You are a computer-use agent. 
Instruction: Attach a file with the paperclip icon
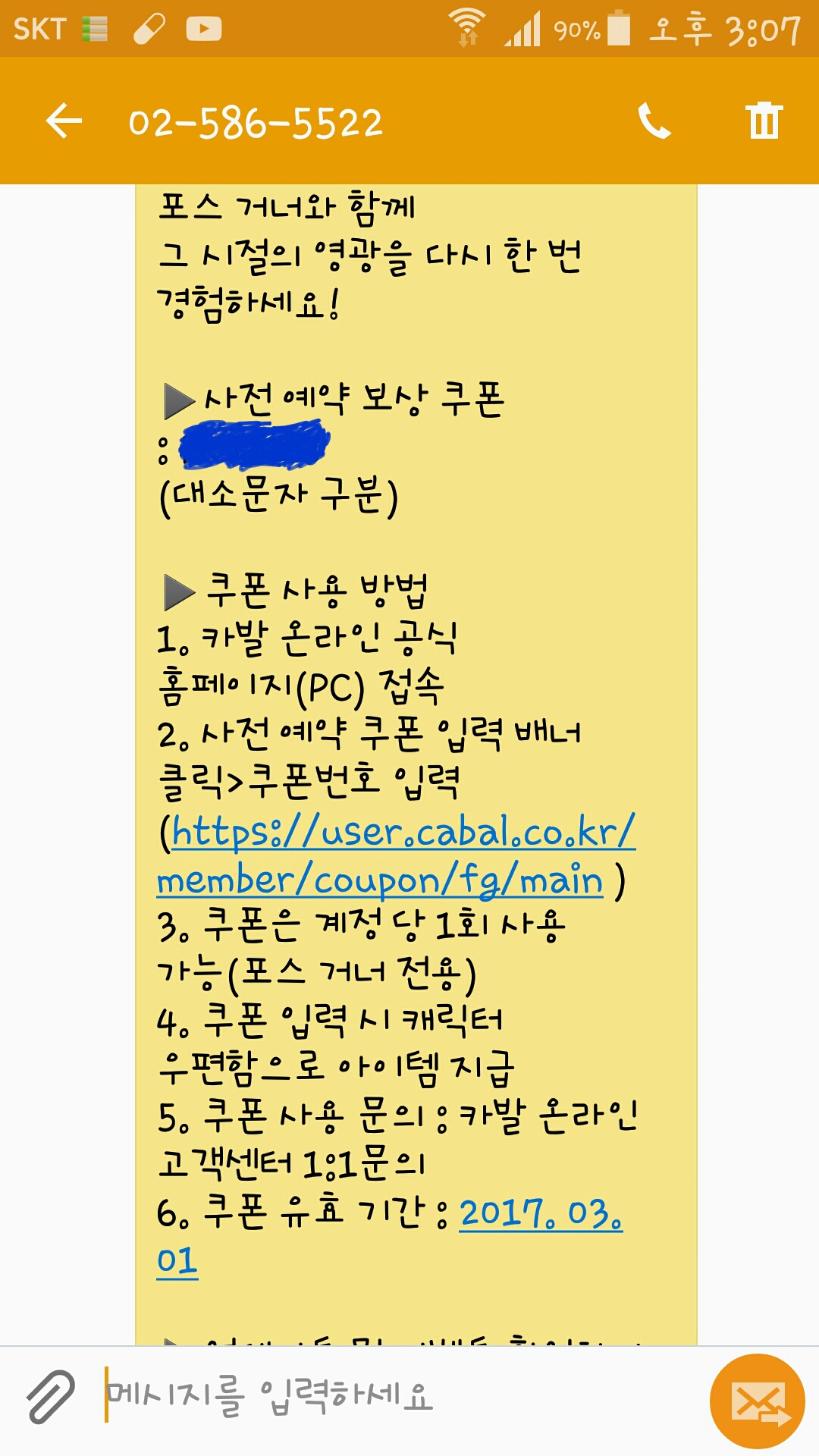click(50, 1396)
